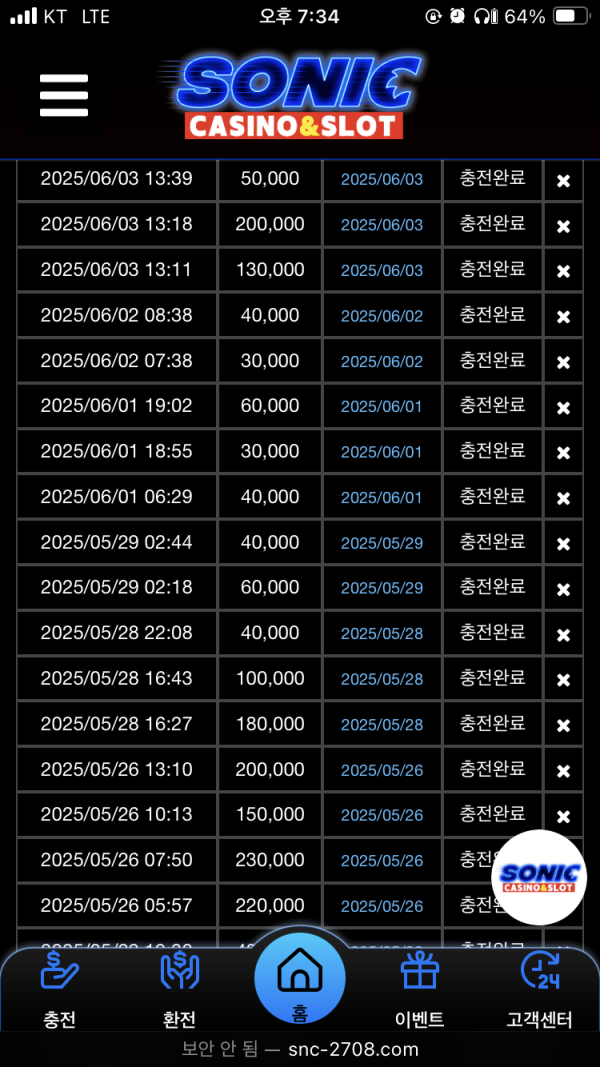Go to the 홈 tab

(x=299, y=978)
